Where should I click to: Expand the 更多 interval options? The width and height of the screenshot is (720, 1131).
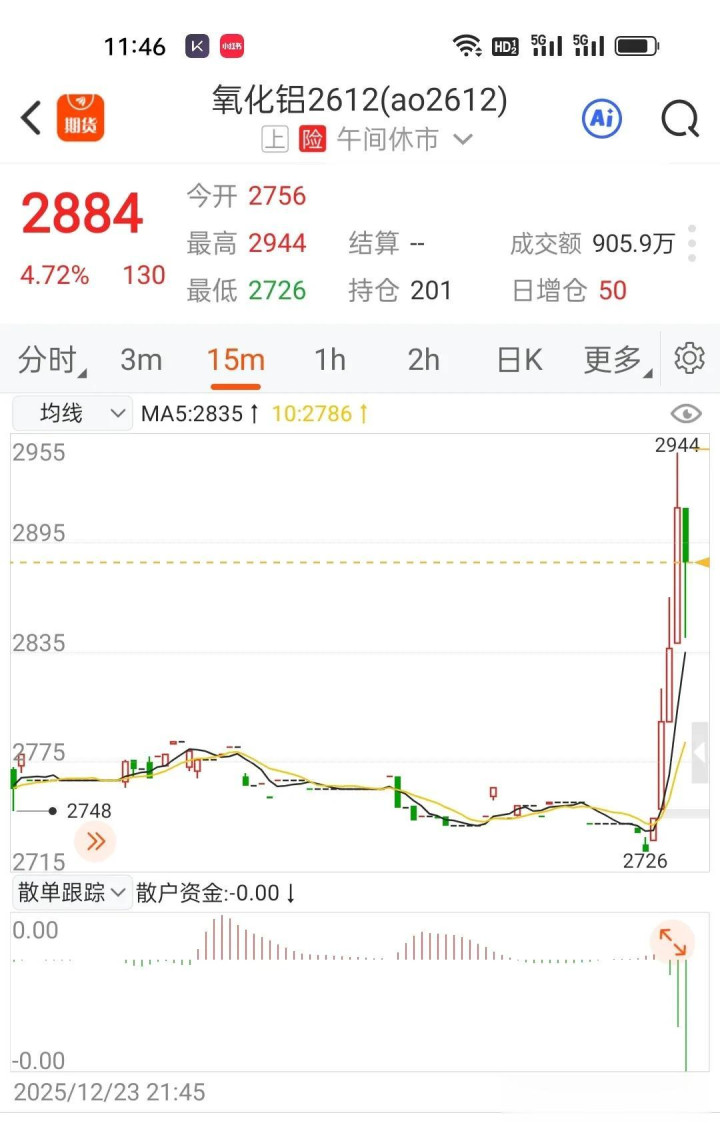(x=615, y=360)
